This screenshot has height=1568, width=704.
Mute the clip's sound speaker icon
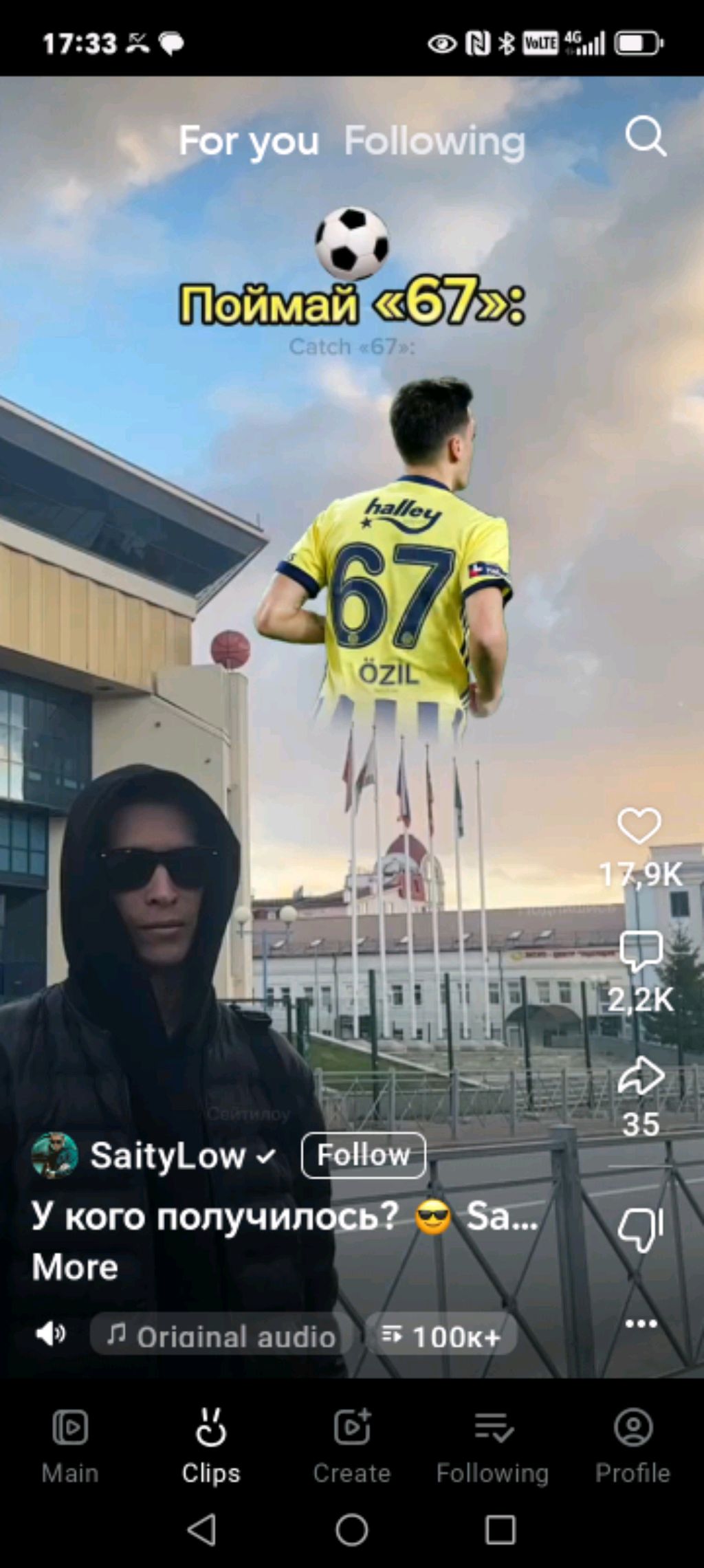click(x=50, y=1334)
